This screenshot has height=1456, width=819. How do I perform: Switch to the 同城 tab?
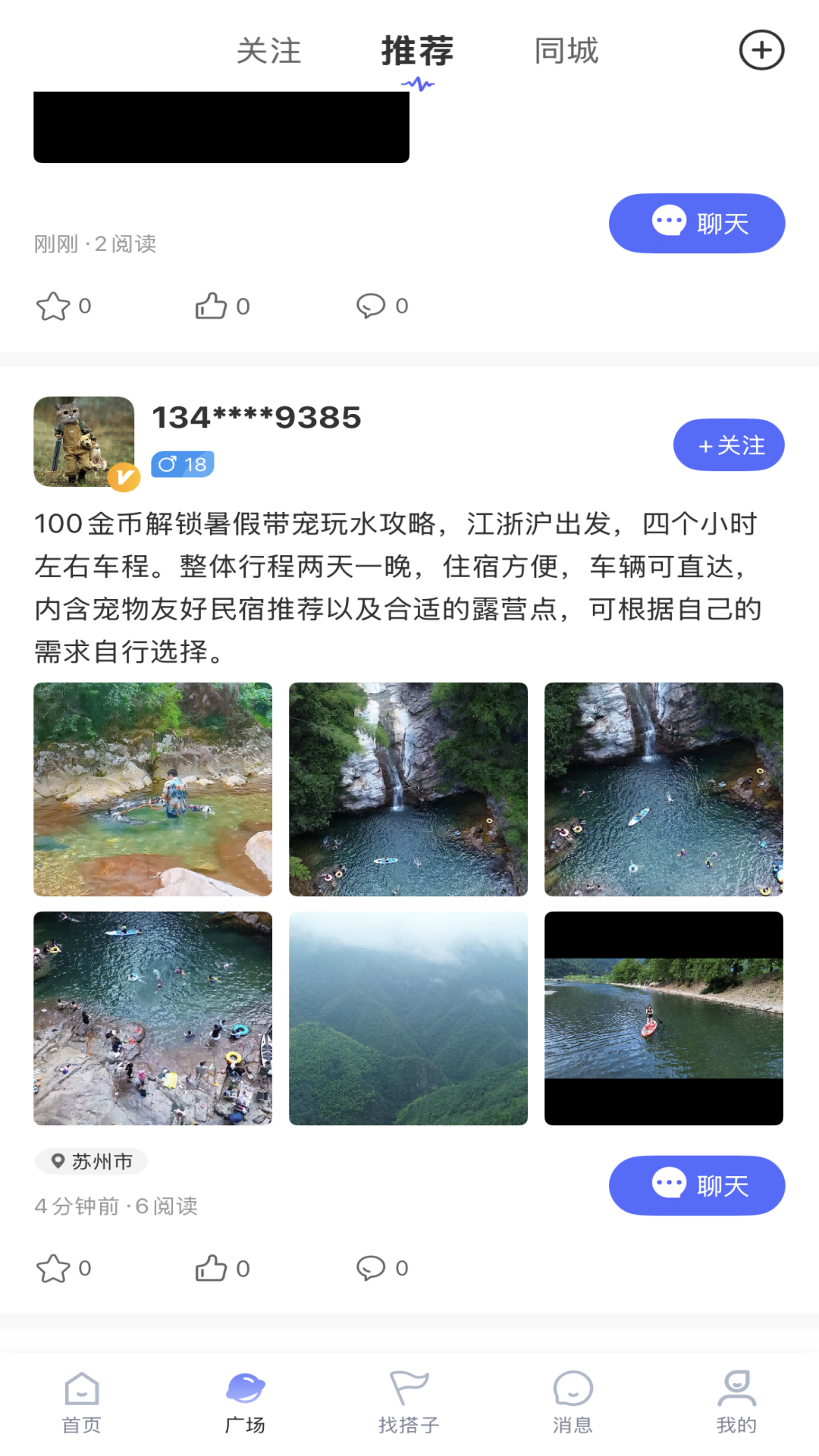[x=566, y=51]
